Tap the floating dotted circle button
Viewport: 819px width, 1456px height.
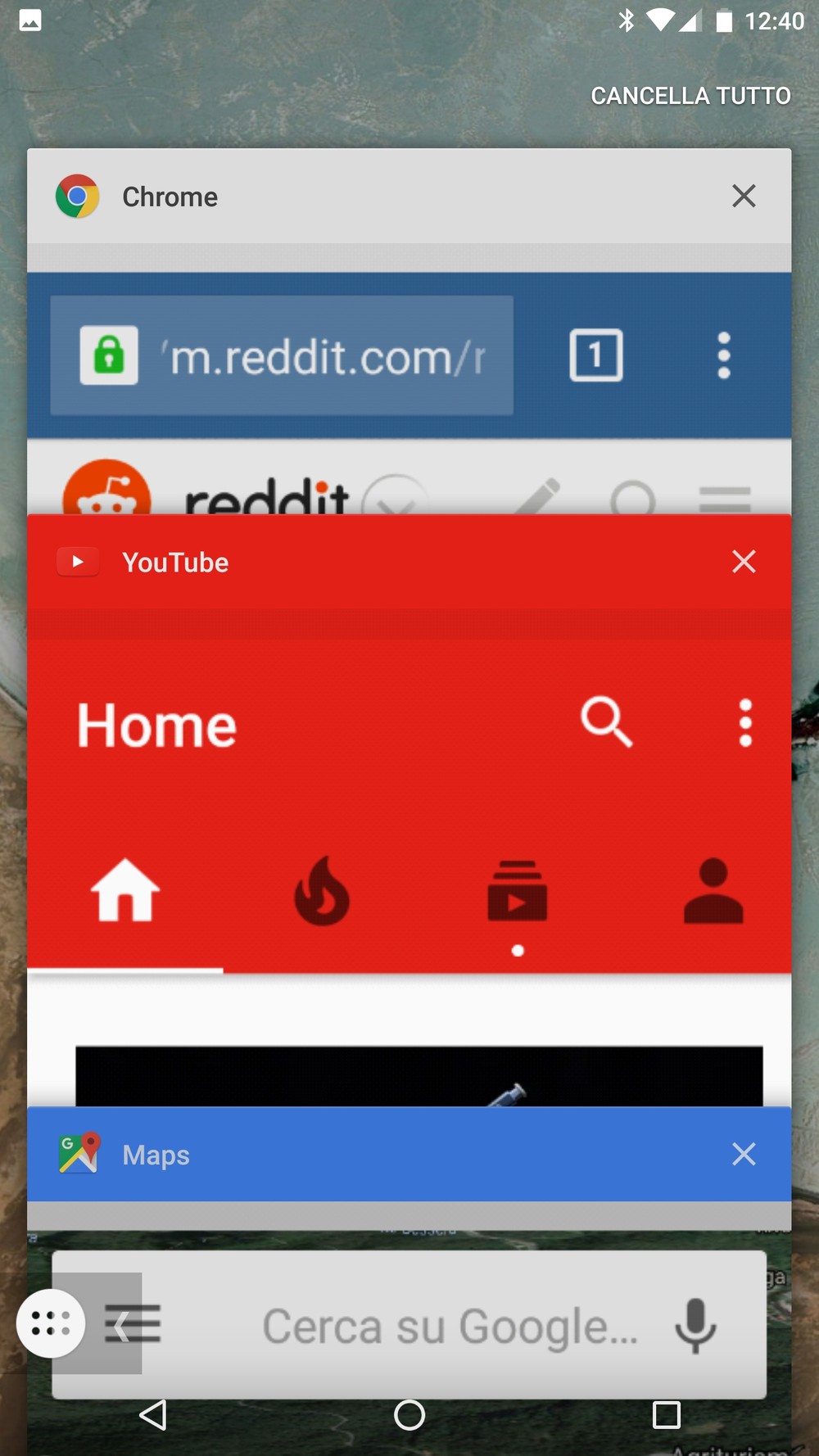tap(51, 1323)
